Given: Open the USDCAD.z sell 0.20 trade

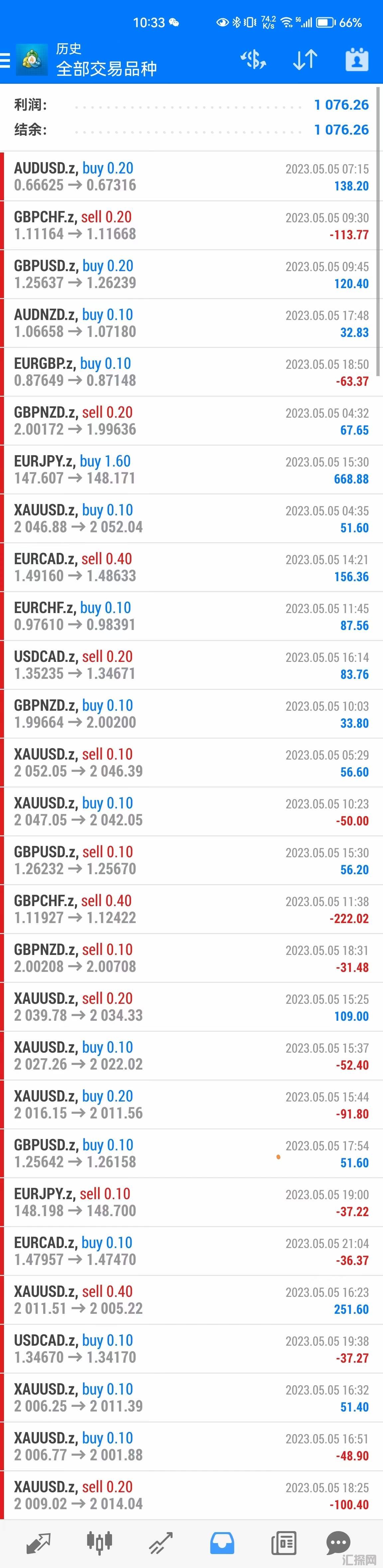Looking at the screenshot, I should 191,665.
